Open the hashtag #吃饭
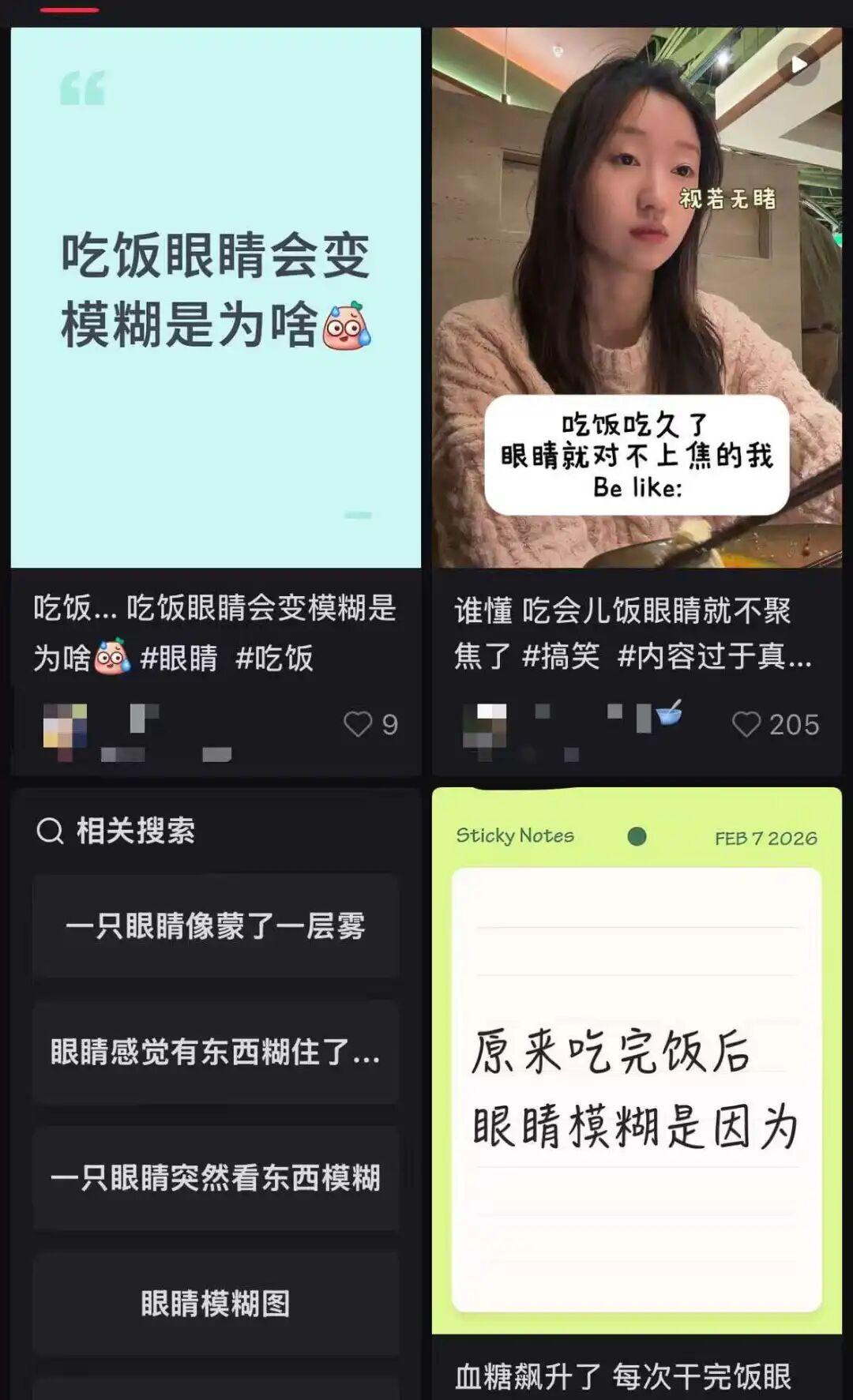The image size is (853, 1400). click(x=274, y=659)
